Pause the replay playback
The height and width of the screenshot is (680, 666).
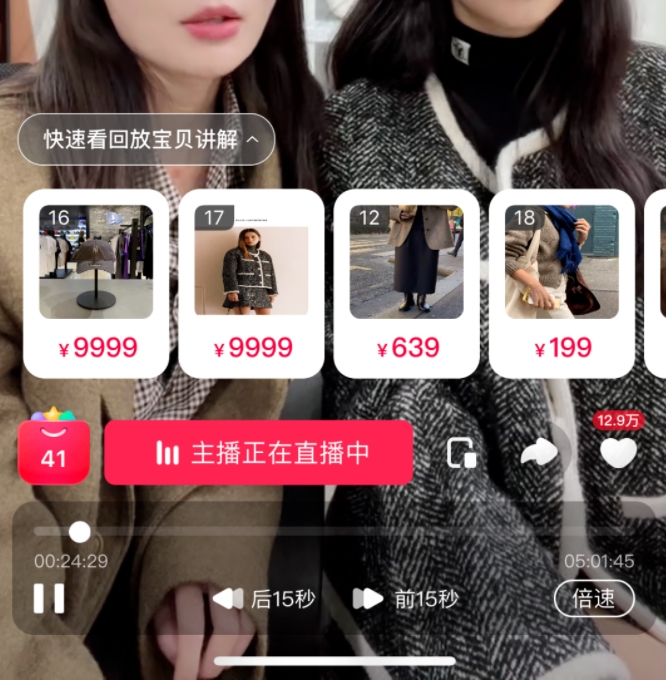click(x=49, y=598)
